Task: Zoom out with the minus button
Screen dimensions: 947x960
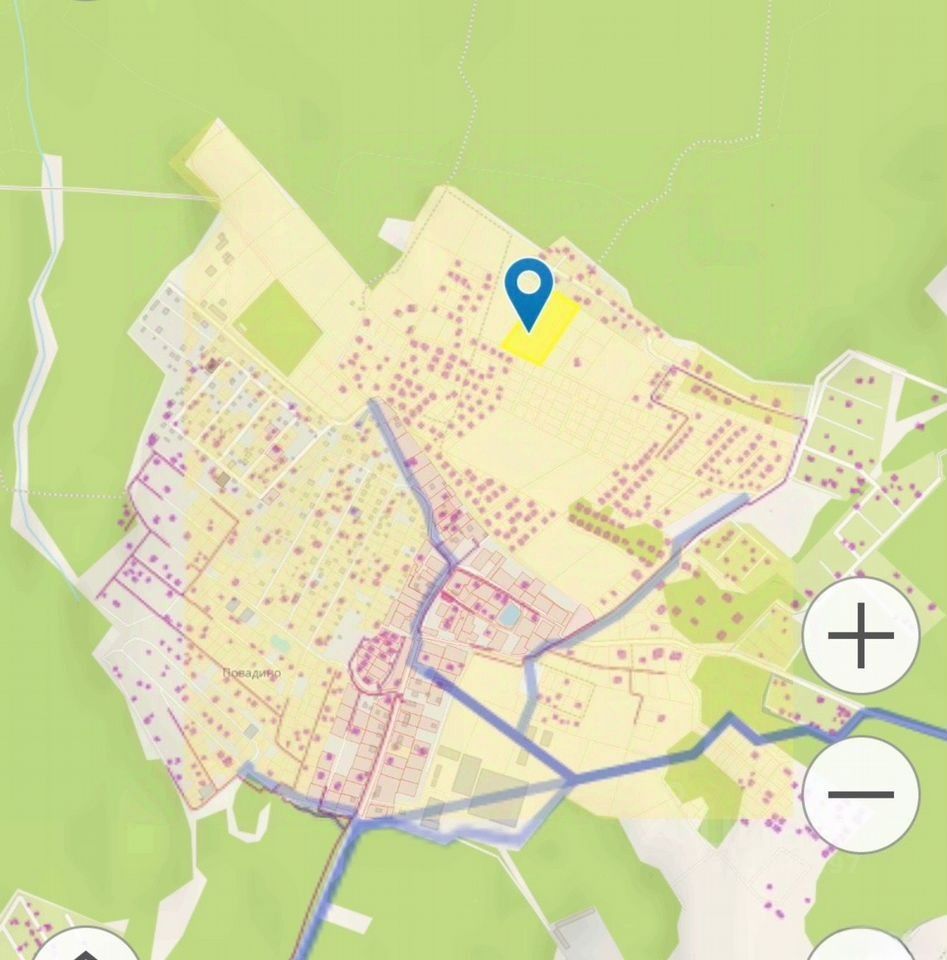Action: coord(861,794)
